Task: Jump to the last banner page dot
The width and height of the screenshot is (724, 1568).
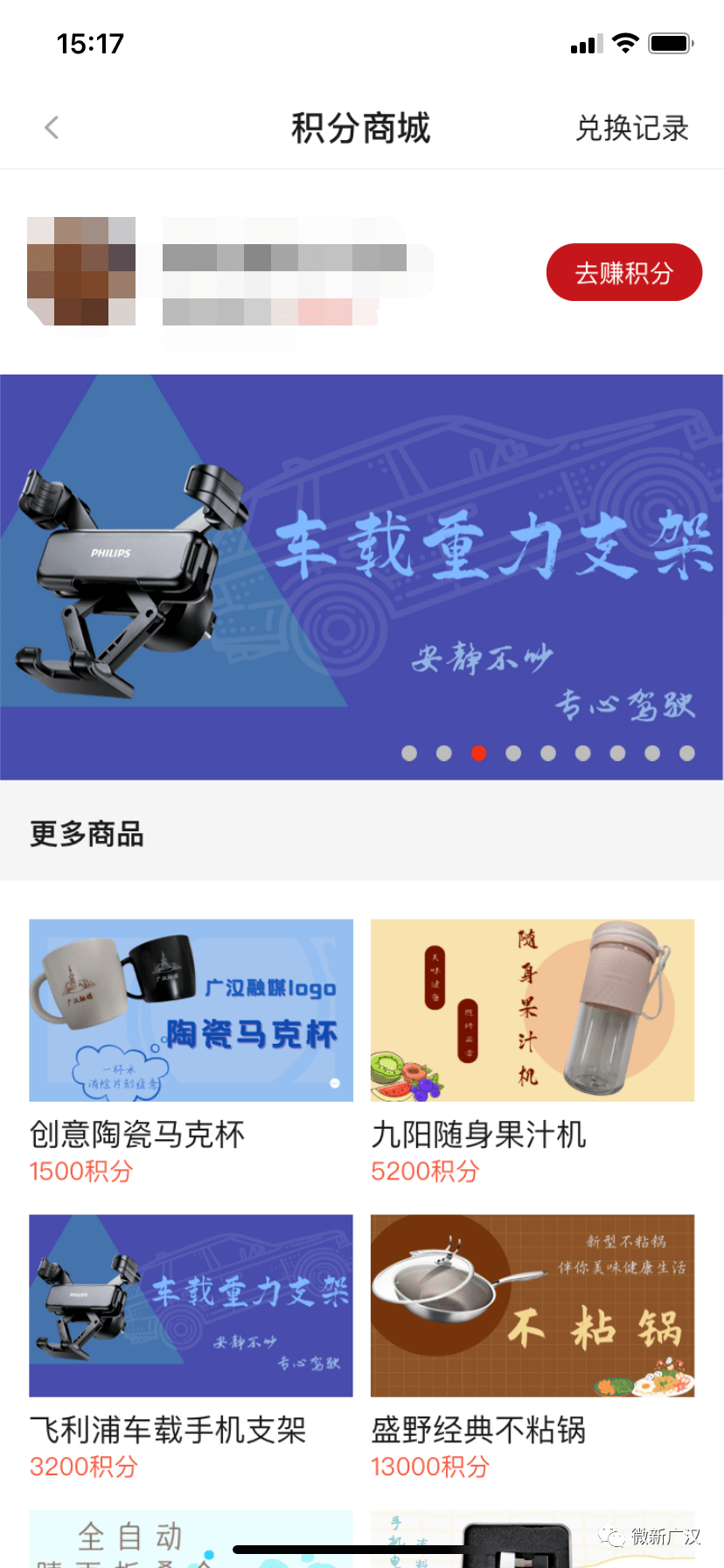Action: (x=687, y=753)
